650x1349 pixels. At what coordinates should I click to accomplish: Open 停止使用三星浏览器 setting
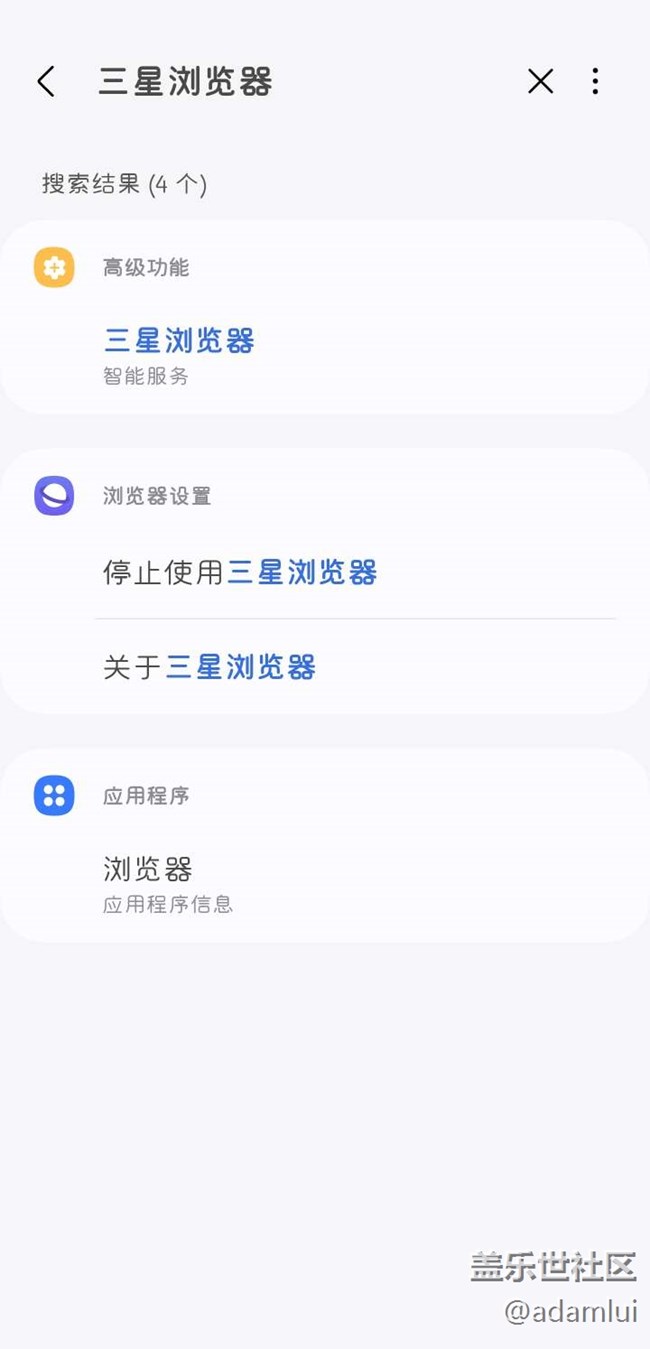pos(325,572)
